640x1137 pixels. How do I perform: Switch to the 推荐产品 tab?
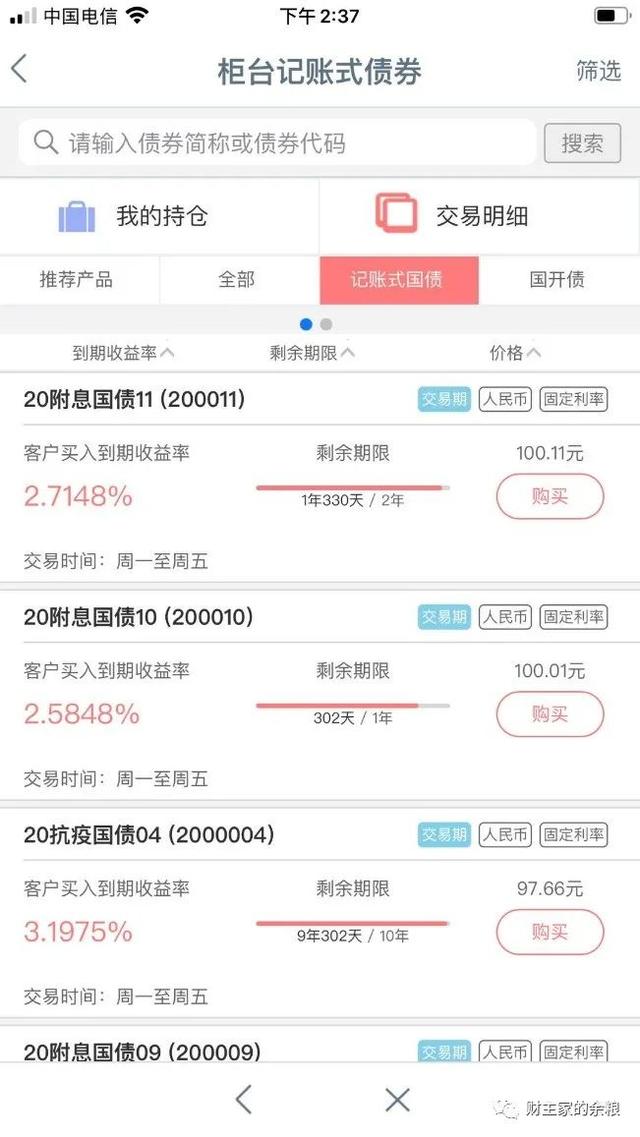76,280
